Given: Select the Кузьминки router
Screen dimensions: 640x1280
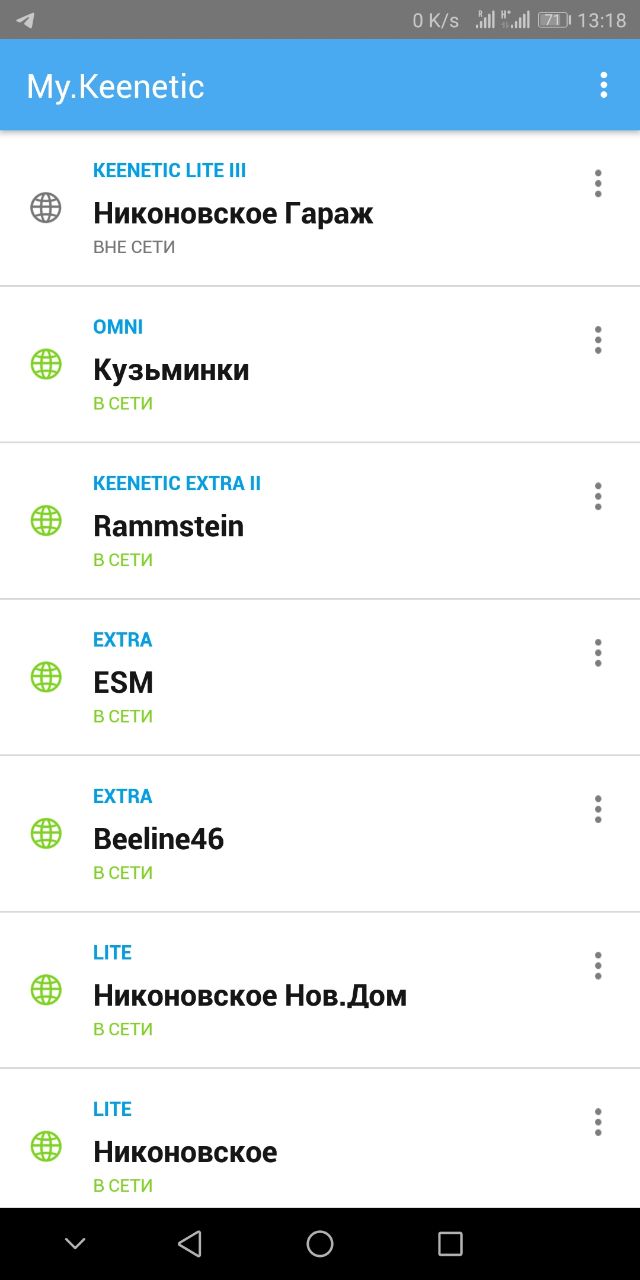Looking at the screenshot, I should 320,364.
